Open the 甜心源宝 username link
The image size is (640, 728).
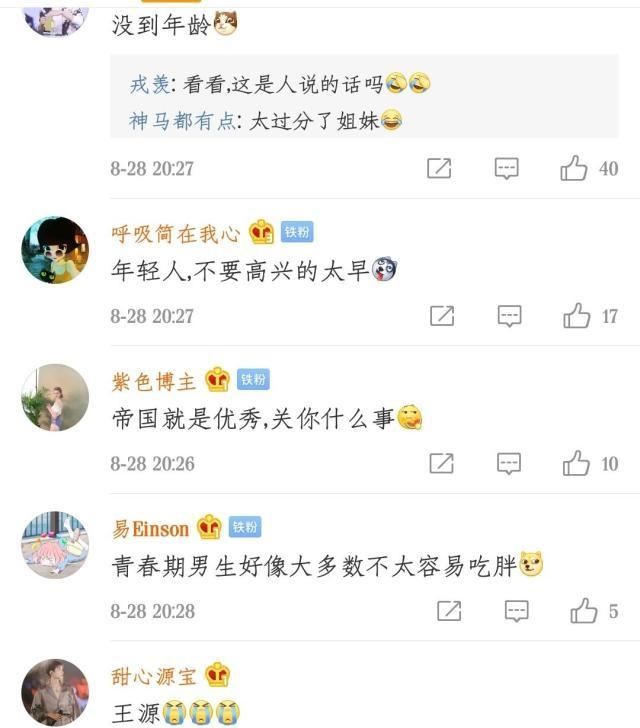point(153,677)
